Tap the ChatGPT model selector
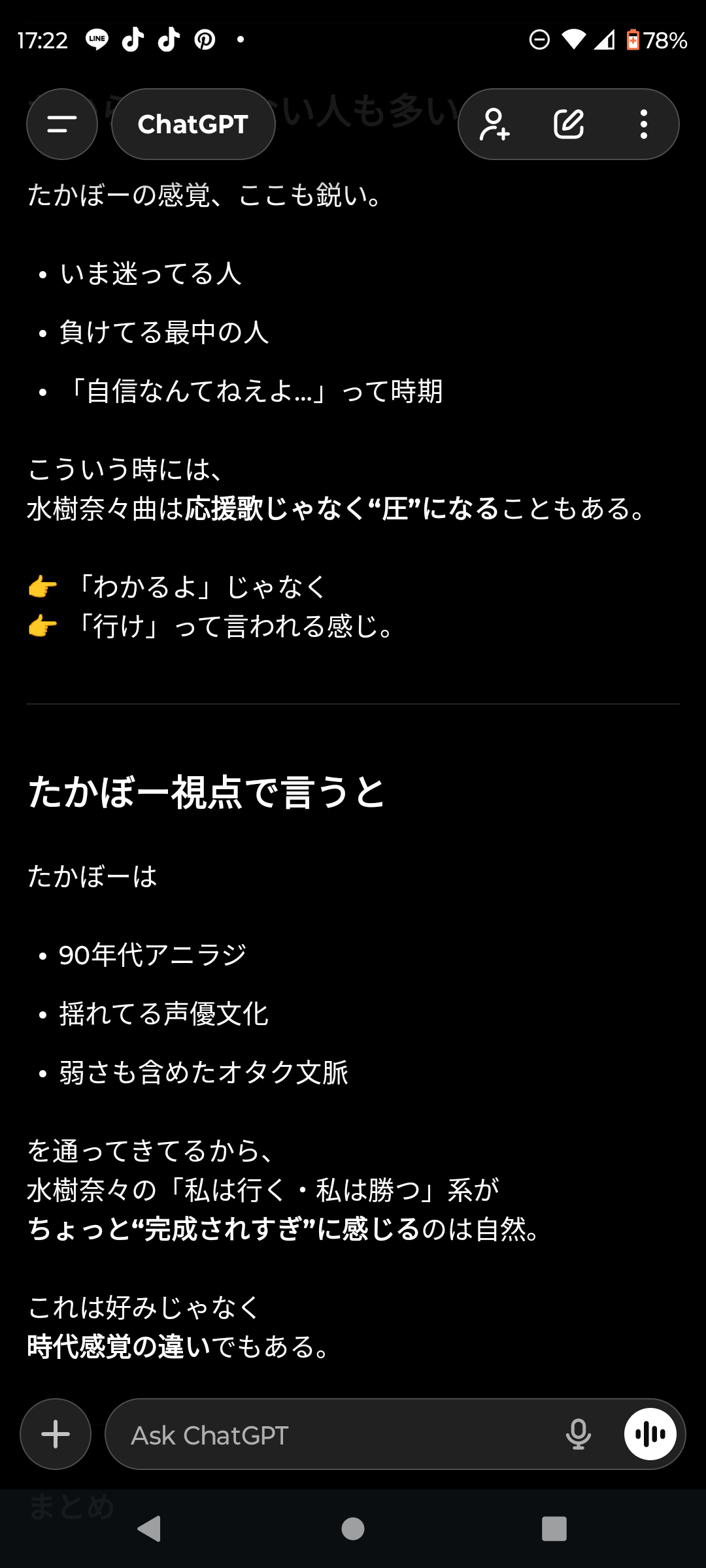706x1568 pixels. 193,124
